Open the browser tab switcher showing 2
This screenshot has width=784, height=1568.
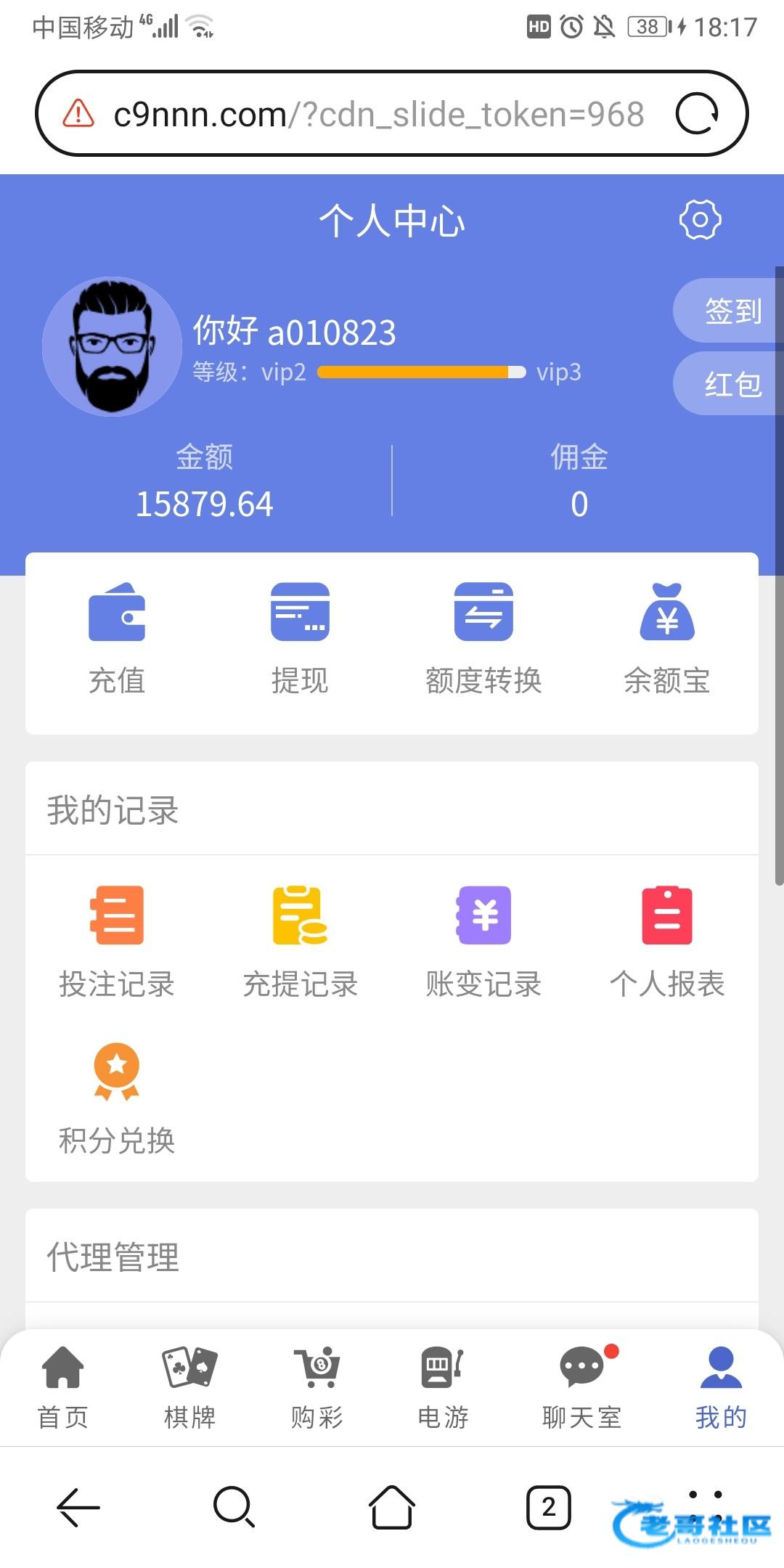[x=548, y=1508]
